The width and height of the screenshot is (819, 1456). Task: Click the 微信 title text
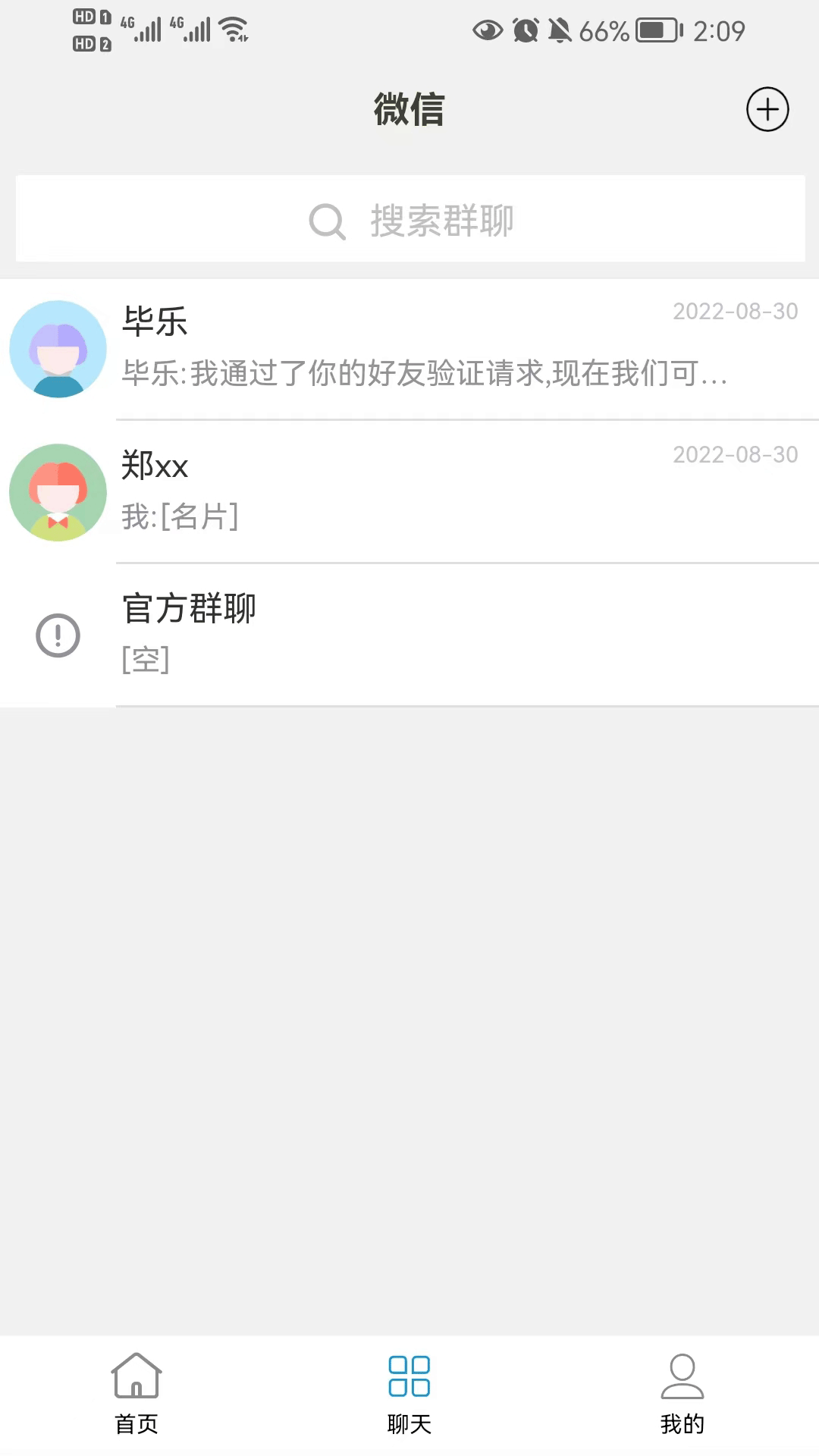tap(409, 109)
